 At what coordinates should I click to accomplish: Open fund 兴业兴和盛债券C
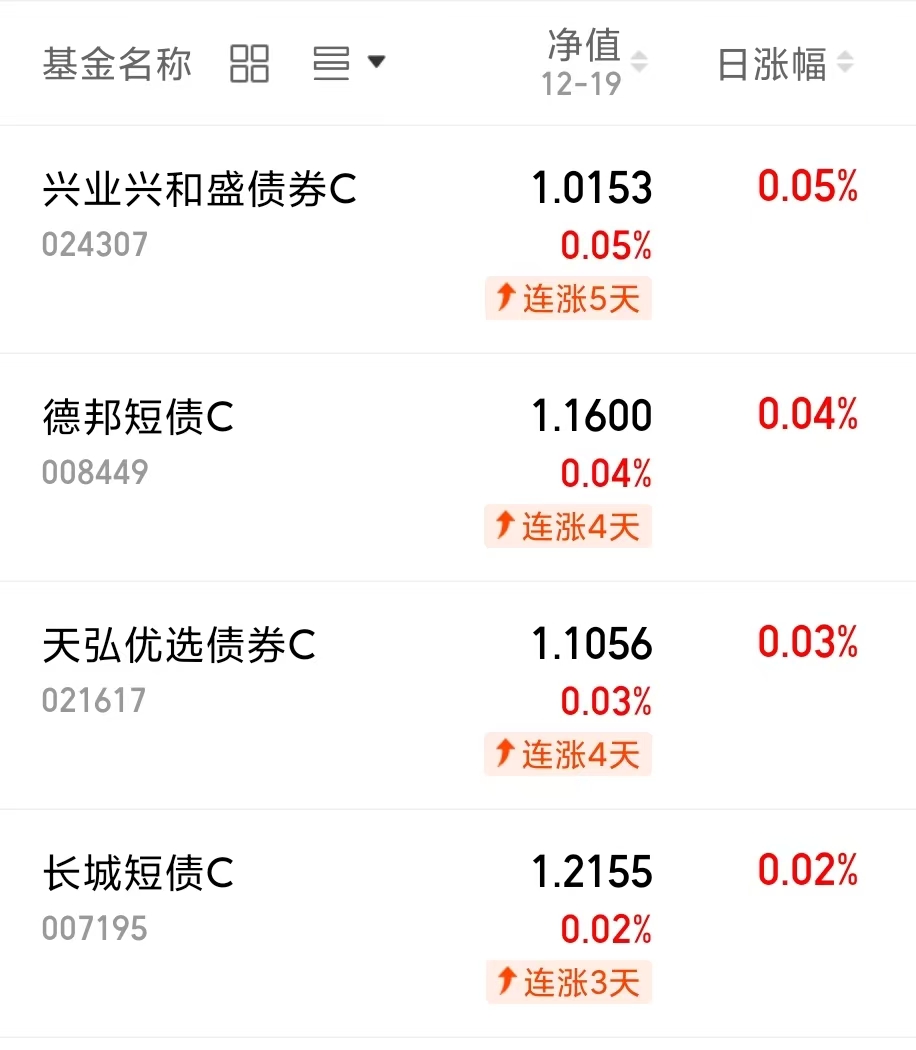200,190
